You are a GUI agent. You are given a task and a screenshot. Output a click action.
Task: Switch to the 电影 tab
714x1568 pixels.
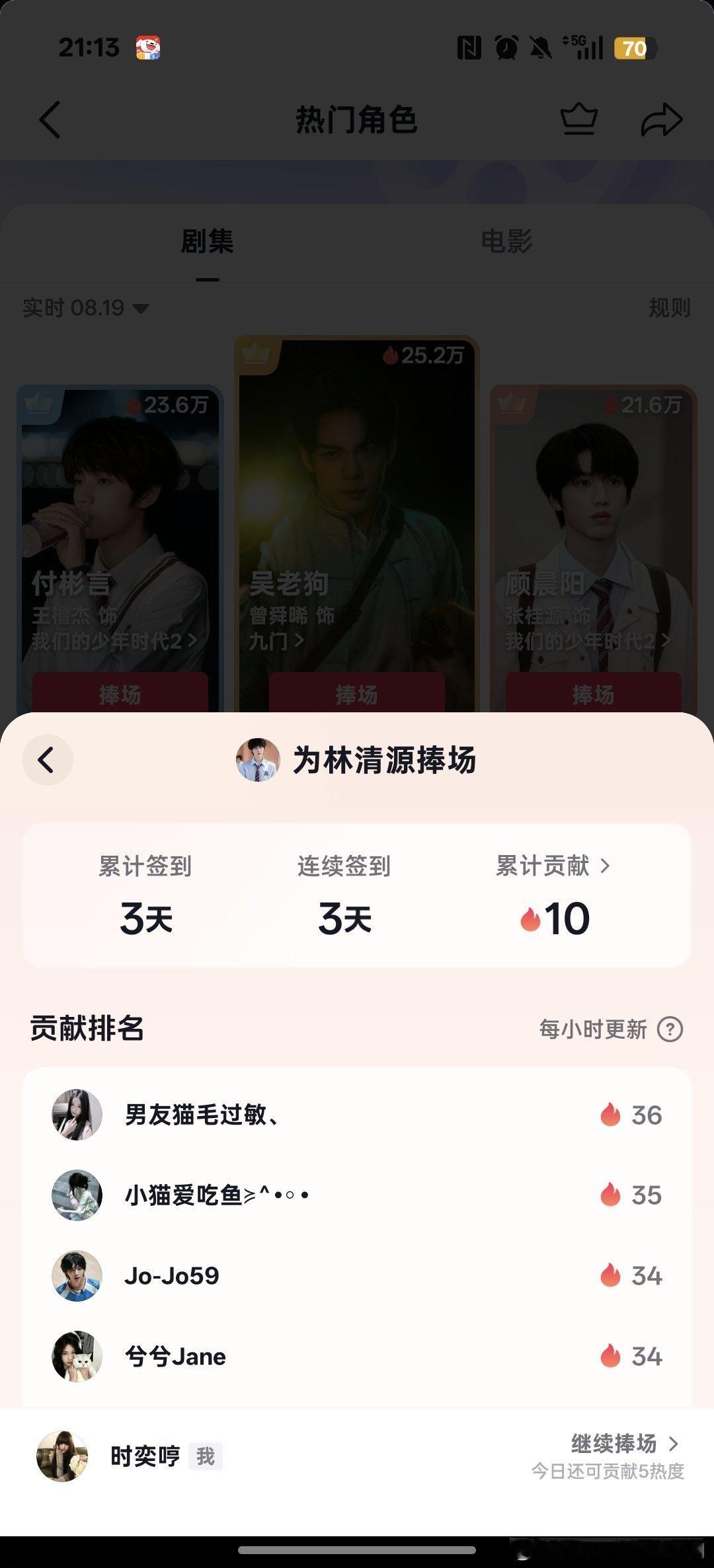[x=506, y=241]
